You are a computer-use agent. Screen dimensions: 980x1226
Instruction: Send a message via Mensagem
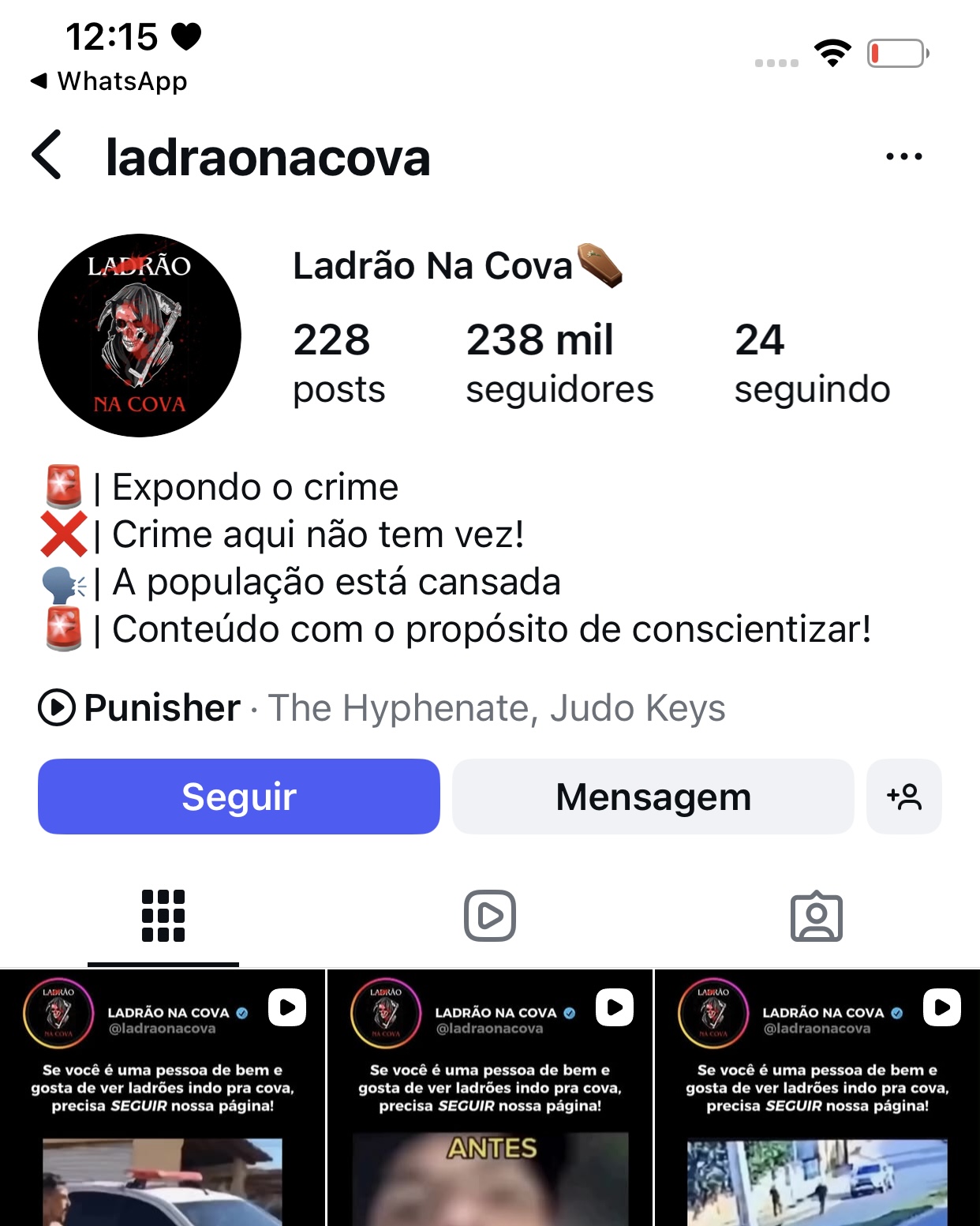coord(653,797)
